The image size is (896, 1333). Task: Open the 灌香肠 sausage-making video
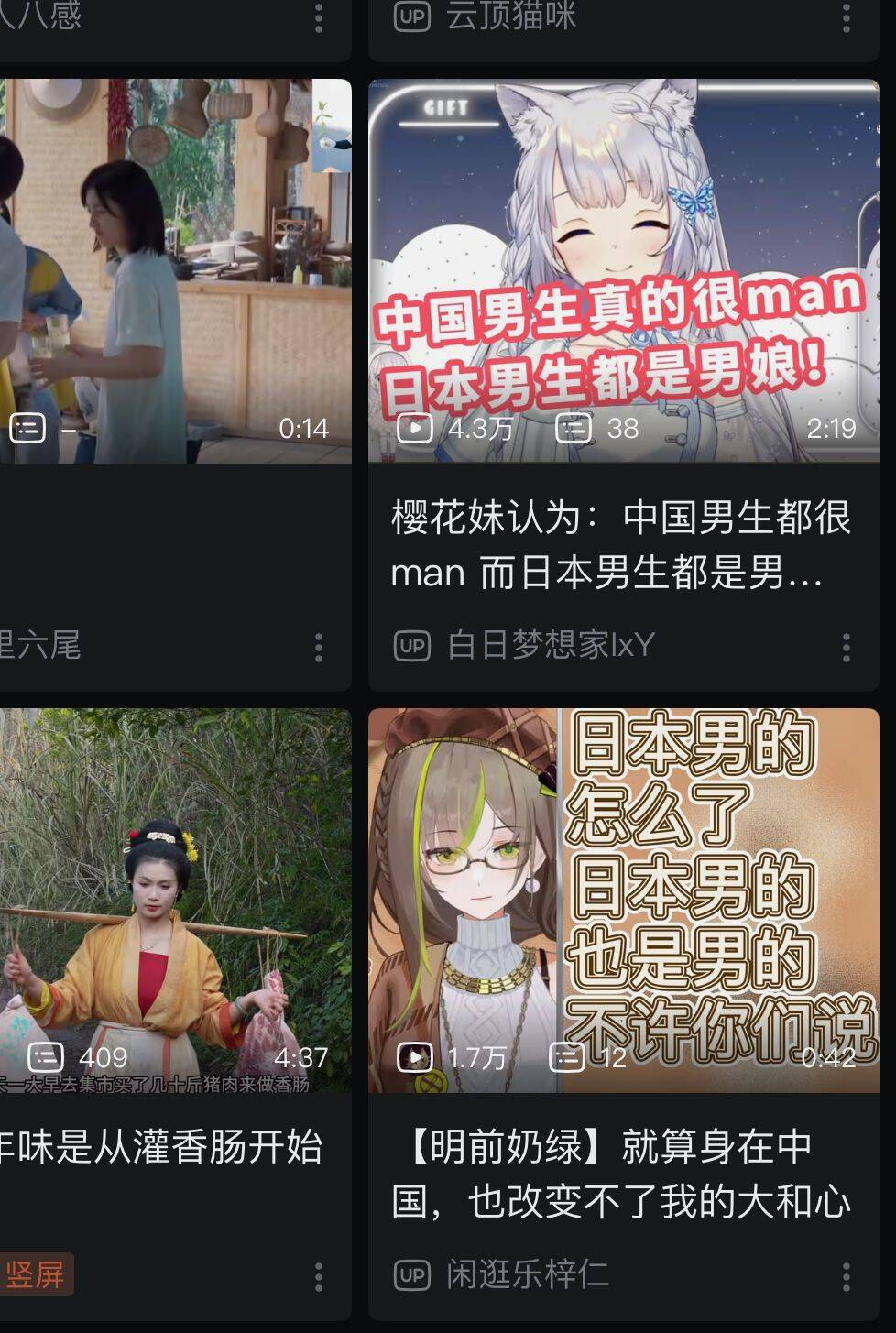pos(174,900)
